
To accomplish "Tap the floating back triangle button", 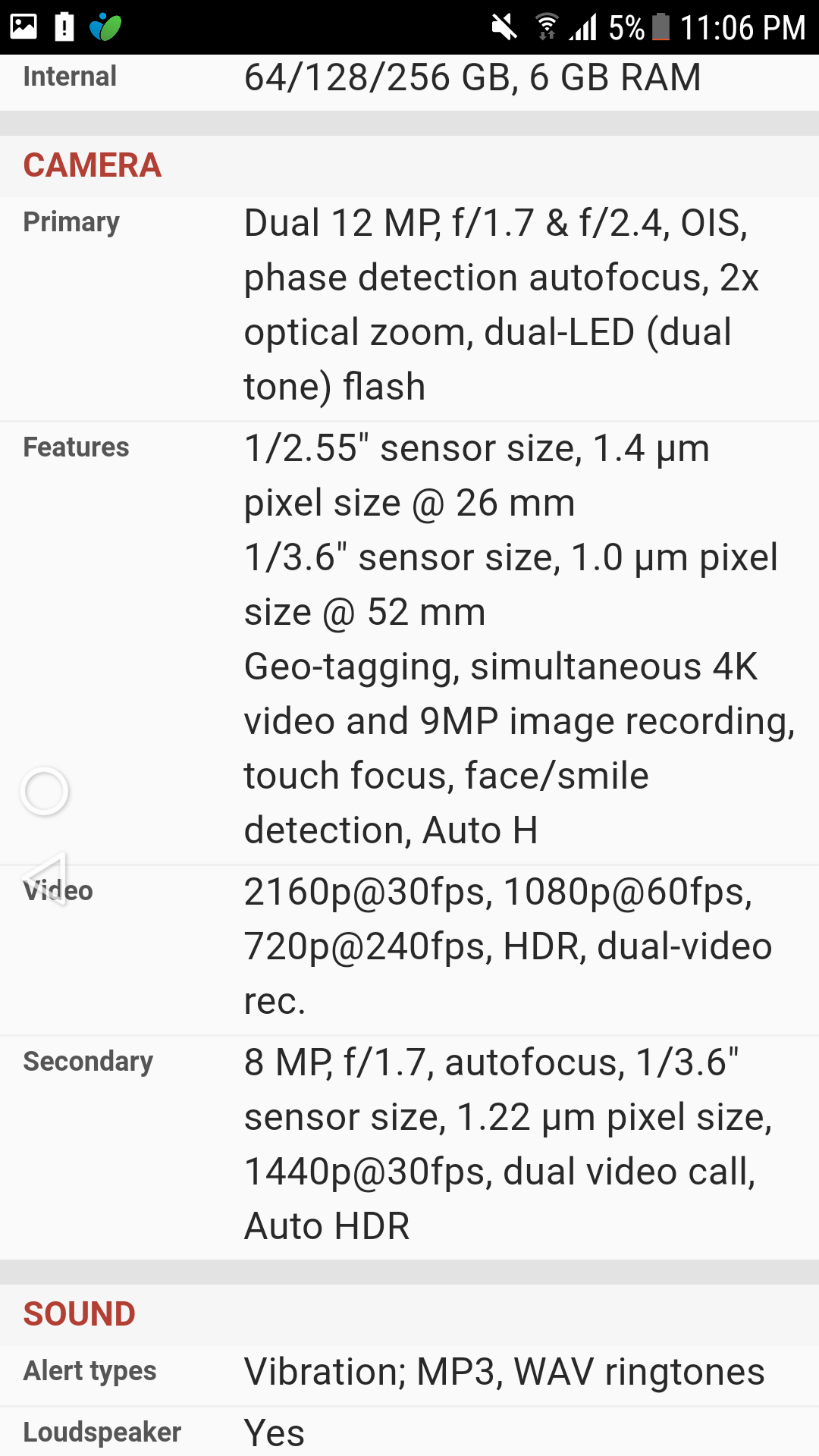I will [45, 878].
